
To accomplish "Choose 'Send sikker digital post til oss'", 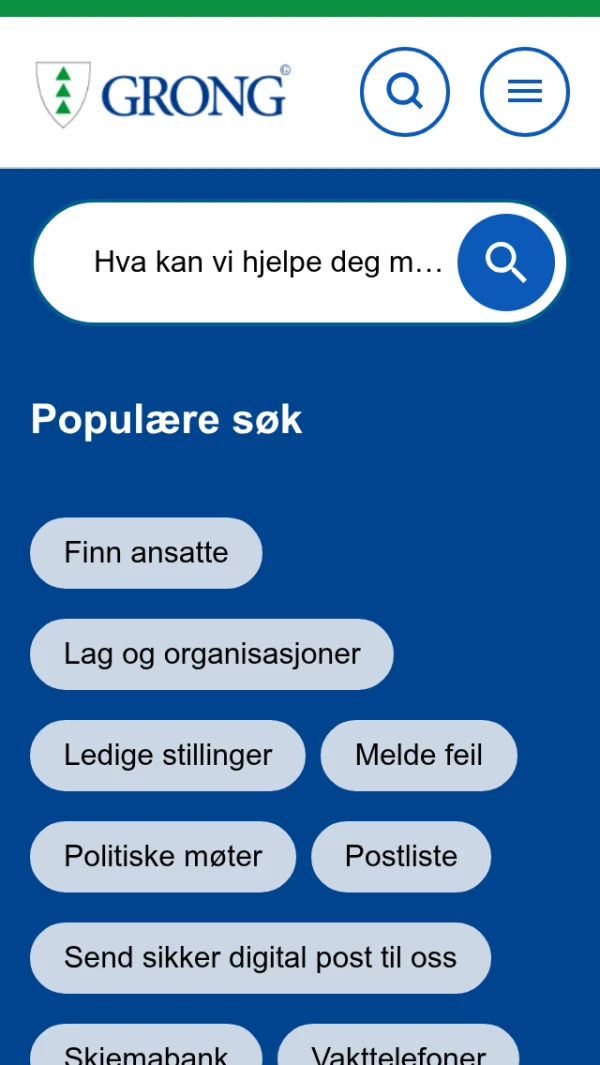I will point(260,957).
